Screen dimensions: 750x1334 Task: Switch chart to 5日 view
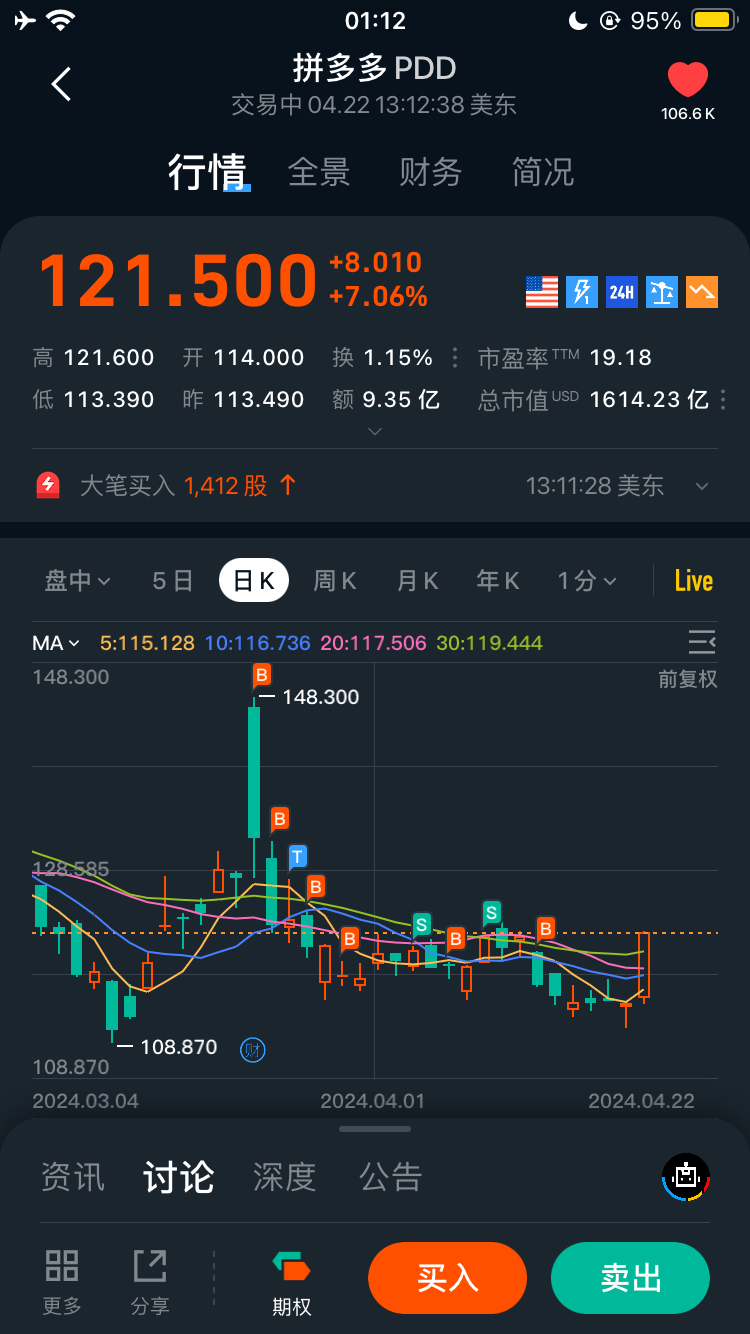172,581
